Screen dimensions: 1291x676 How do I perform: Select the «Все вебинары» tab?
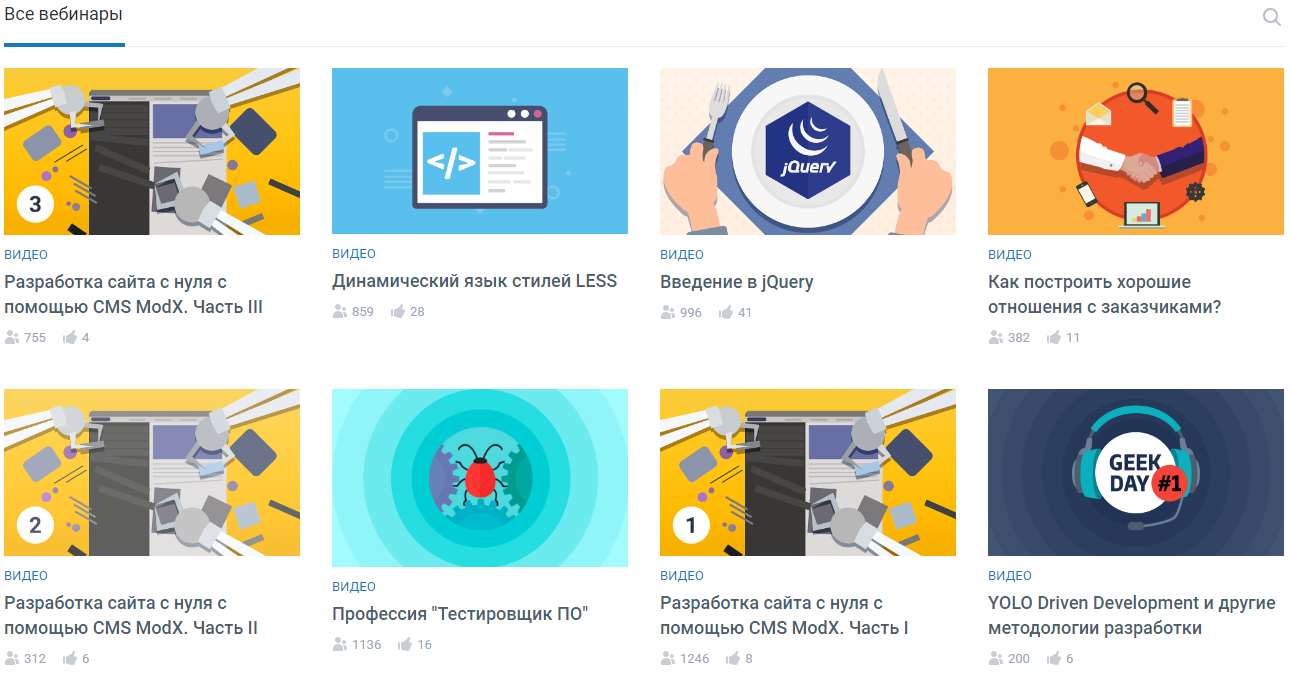click(64, 16)
